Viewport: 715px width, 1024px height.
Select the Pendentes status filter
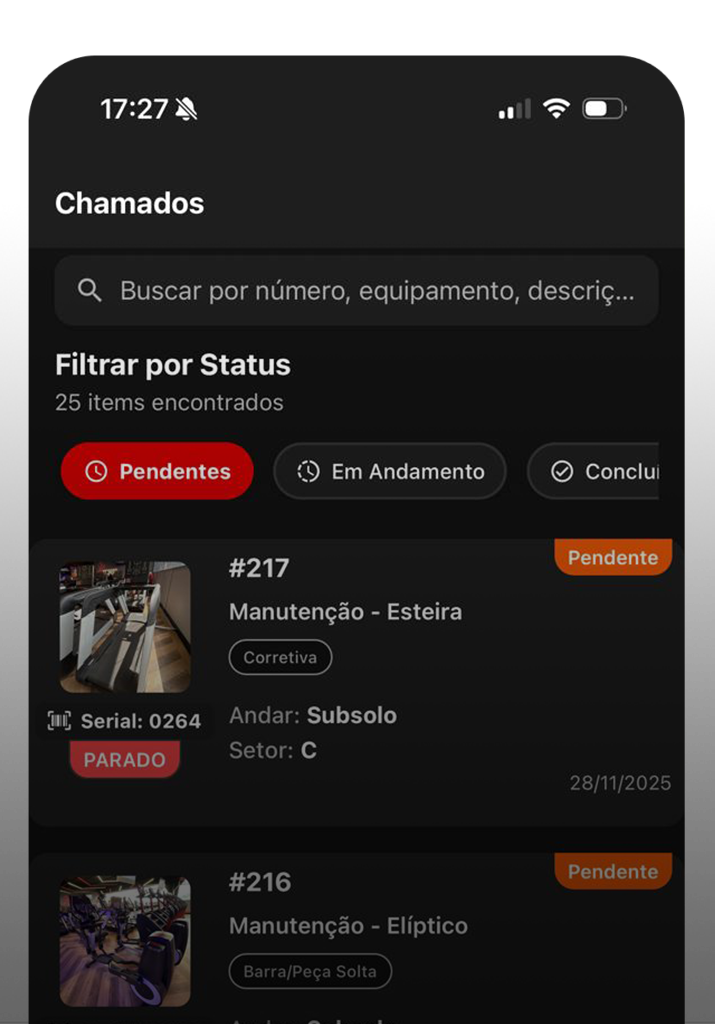[157, 471]
